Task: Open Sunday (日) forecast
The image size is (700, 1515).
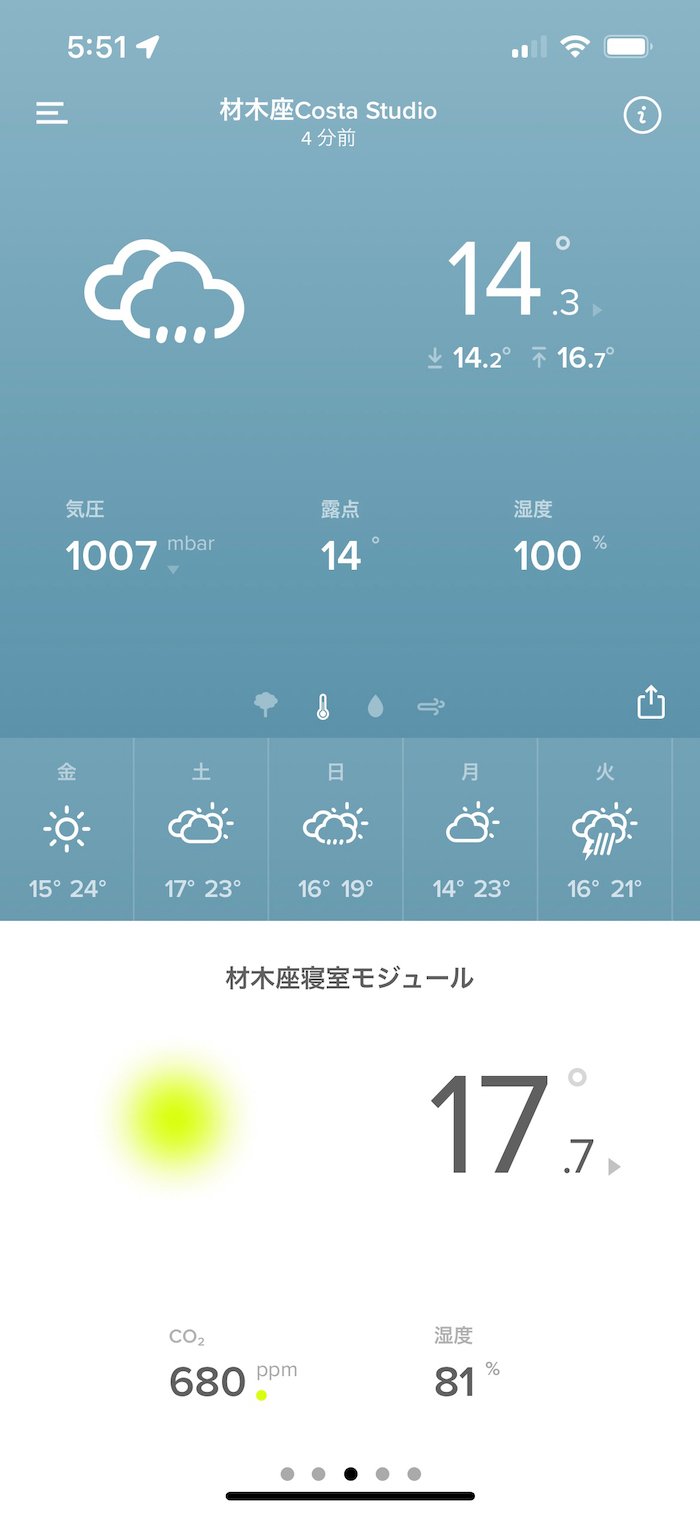Action: [336, 829]
